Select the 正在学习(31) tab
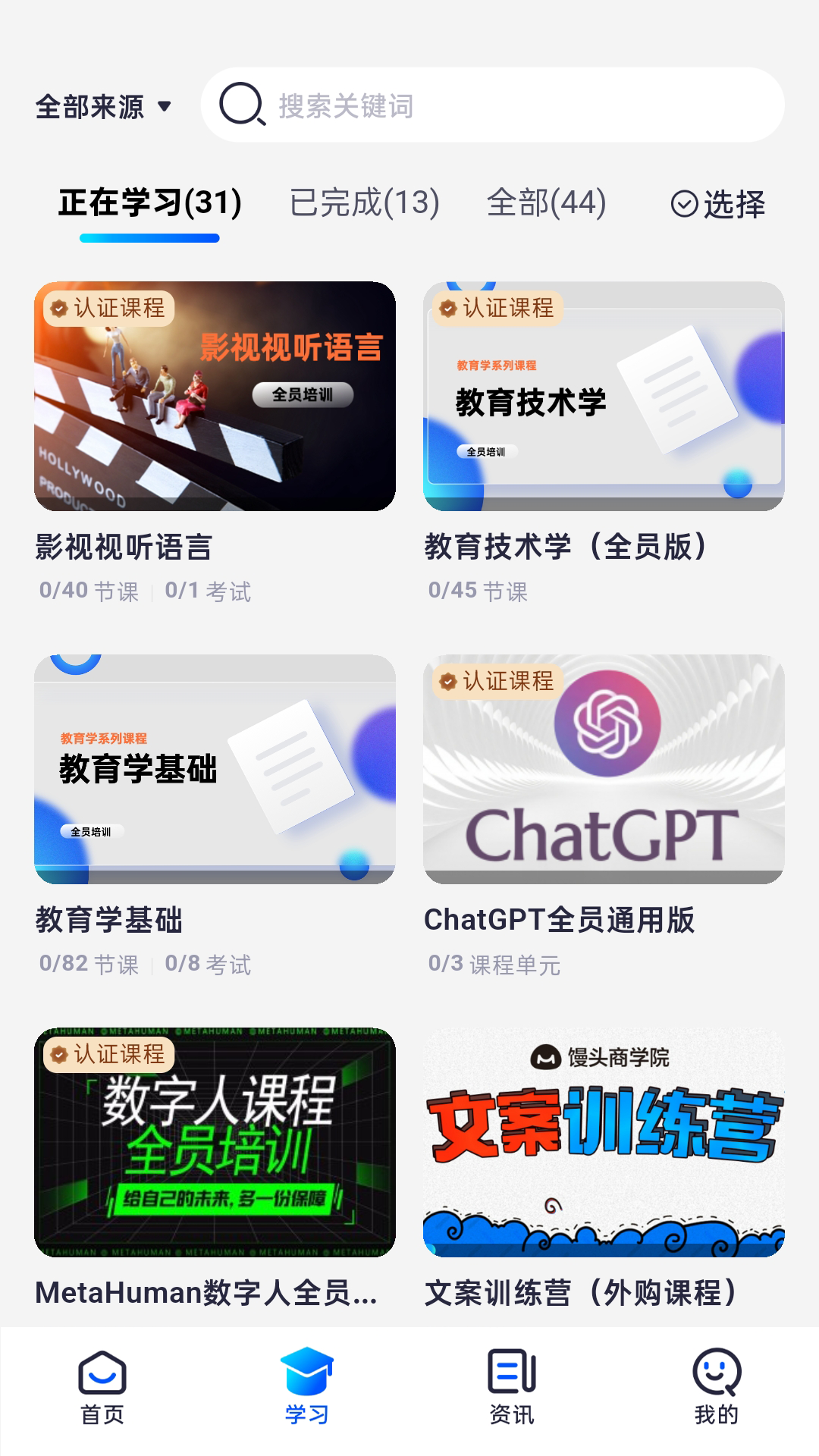The height and width of the screenshot is (1456, 819). tap(149, 201)
